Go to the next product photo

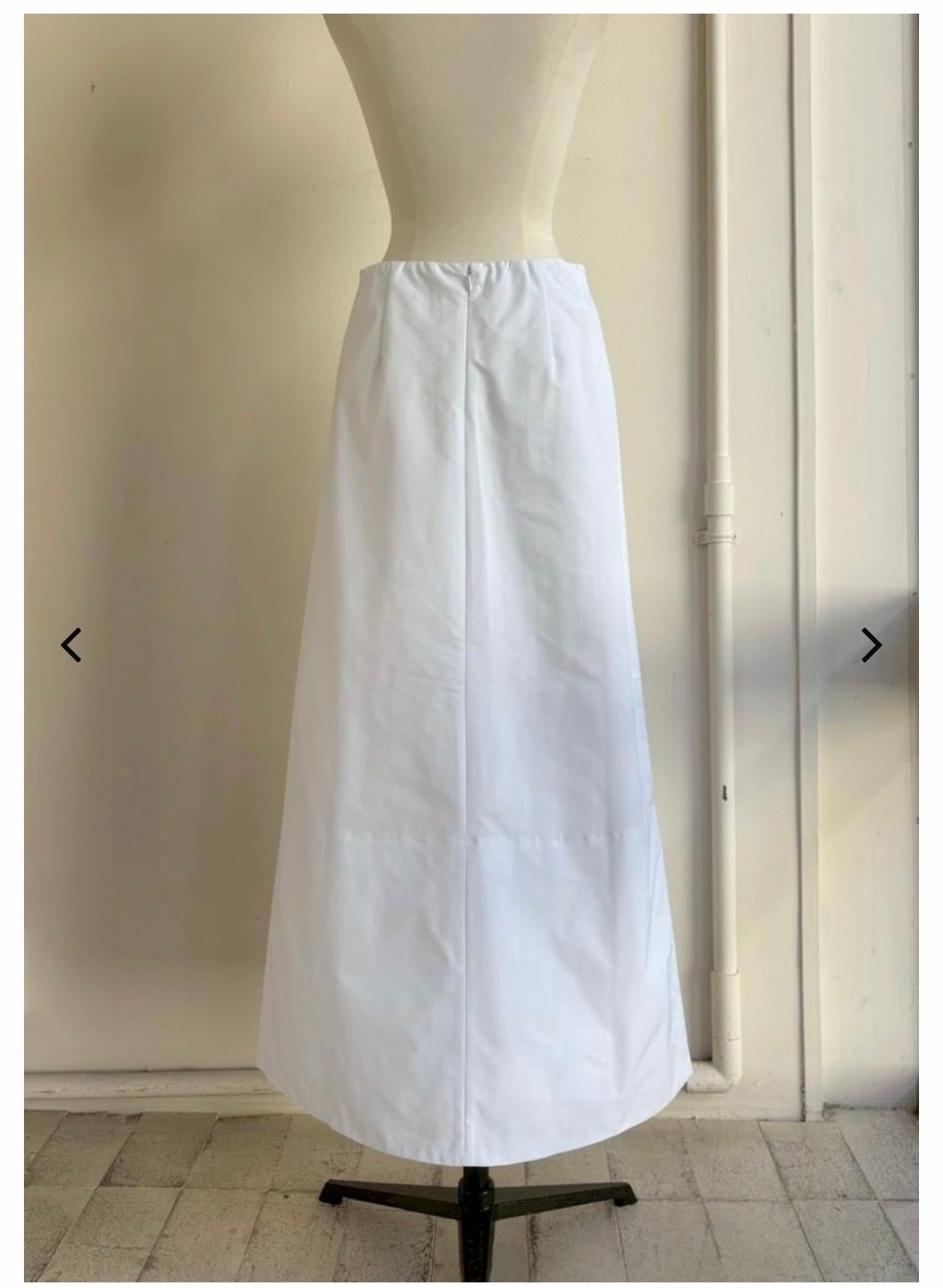coord(871,645)
